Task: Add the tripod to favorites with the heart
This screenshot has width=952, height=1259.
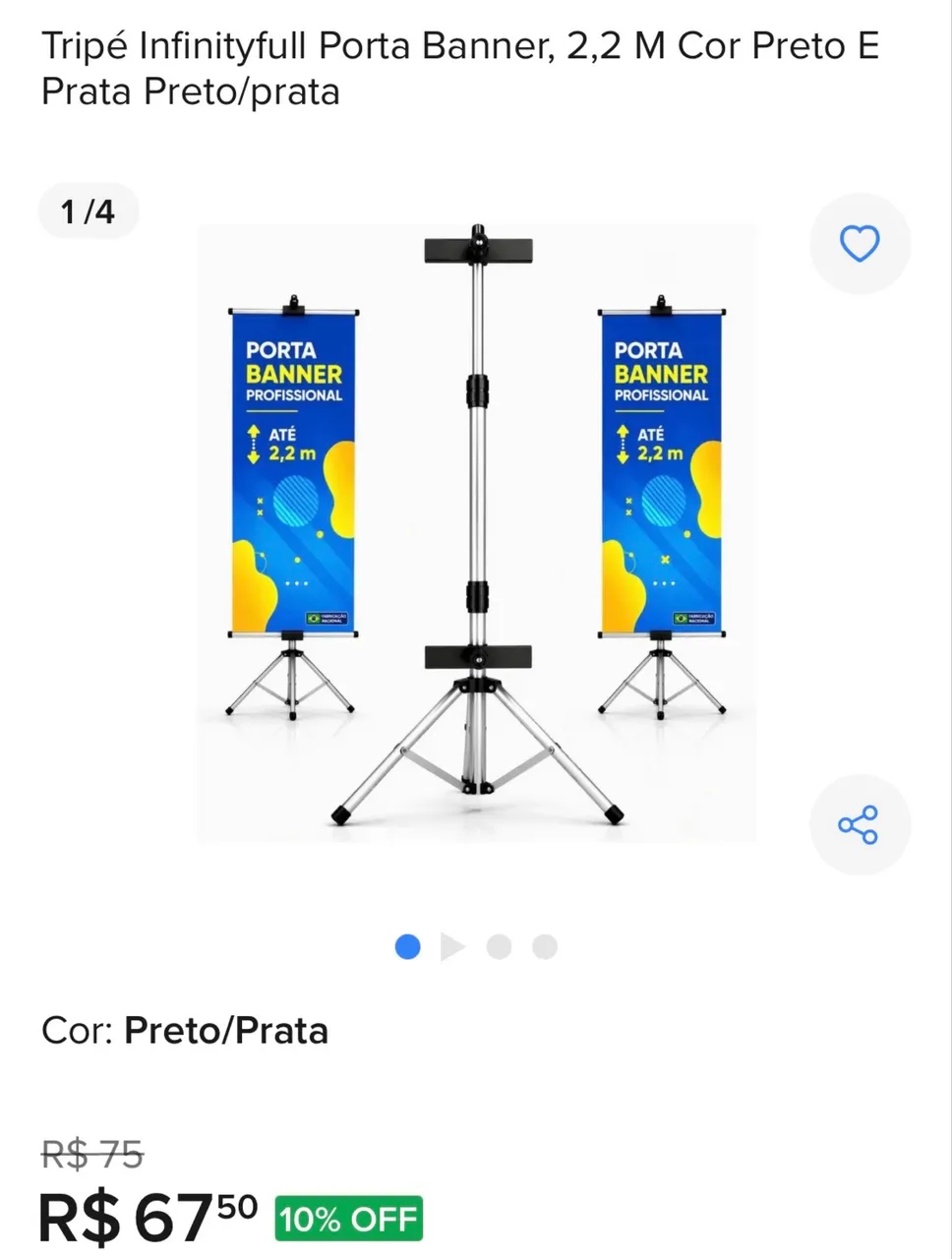Action: [860, 244]
